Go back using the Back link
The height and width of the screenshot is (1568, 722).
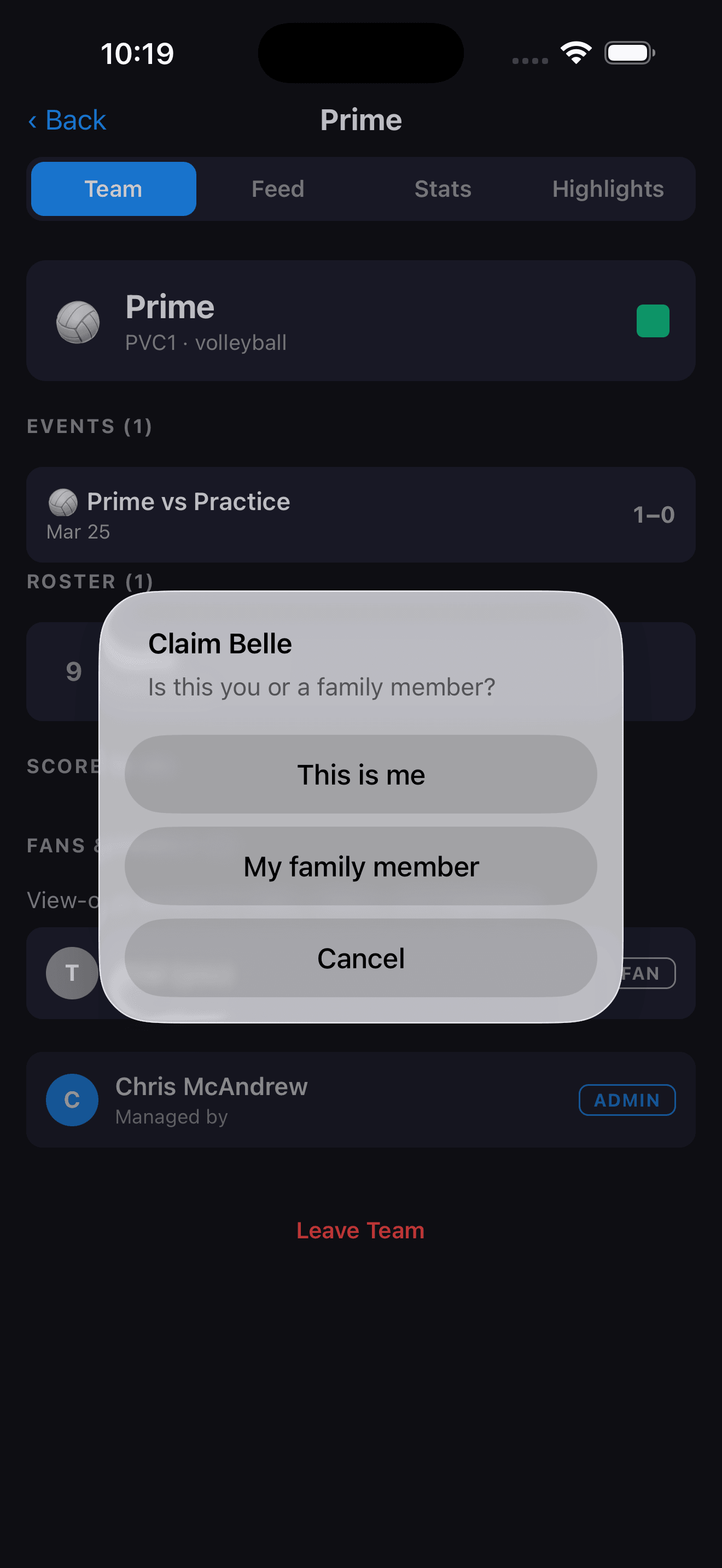click(67, 120)
